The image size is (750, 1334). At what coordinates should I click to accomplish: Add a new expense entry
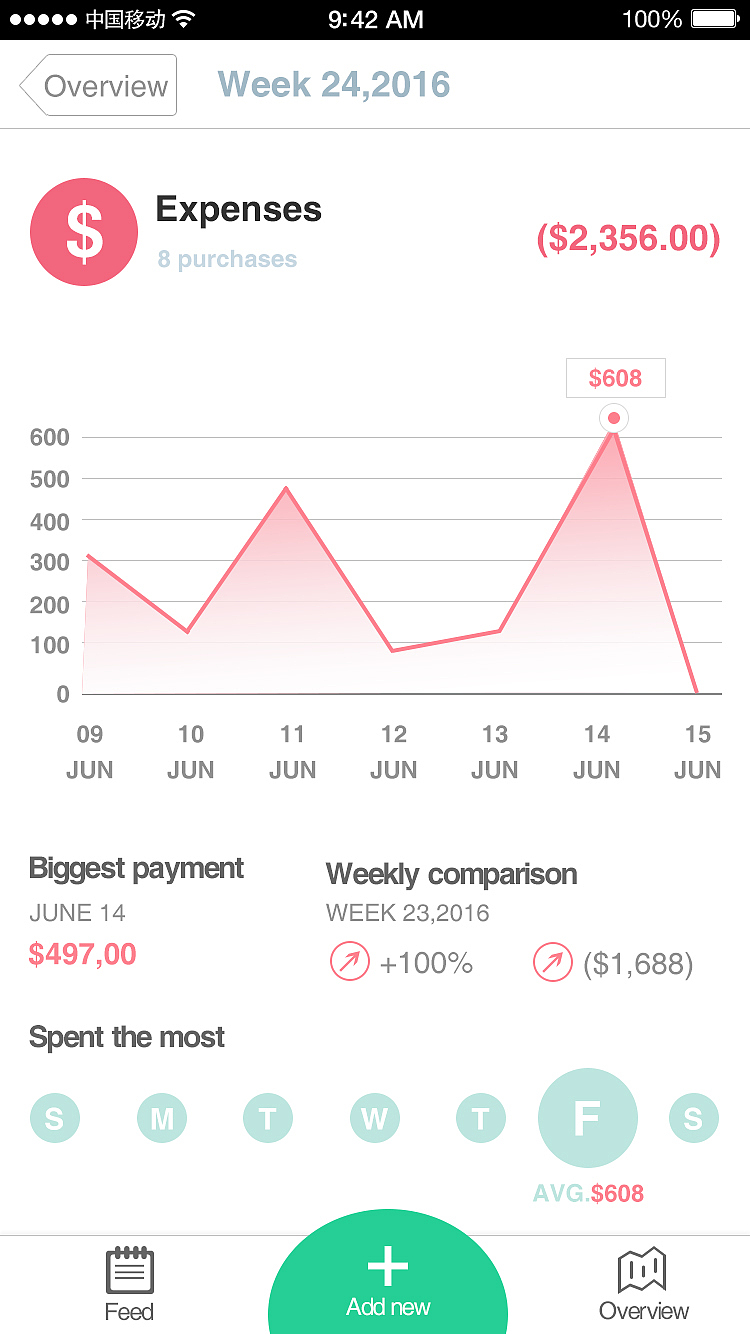[387, 1280]
